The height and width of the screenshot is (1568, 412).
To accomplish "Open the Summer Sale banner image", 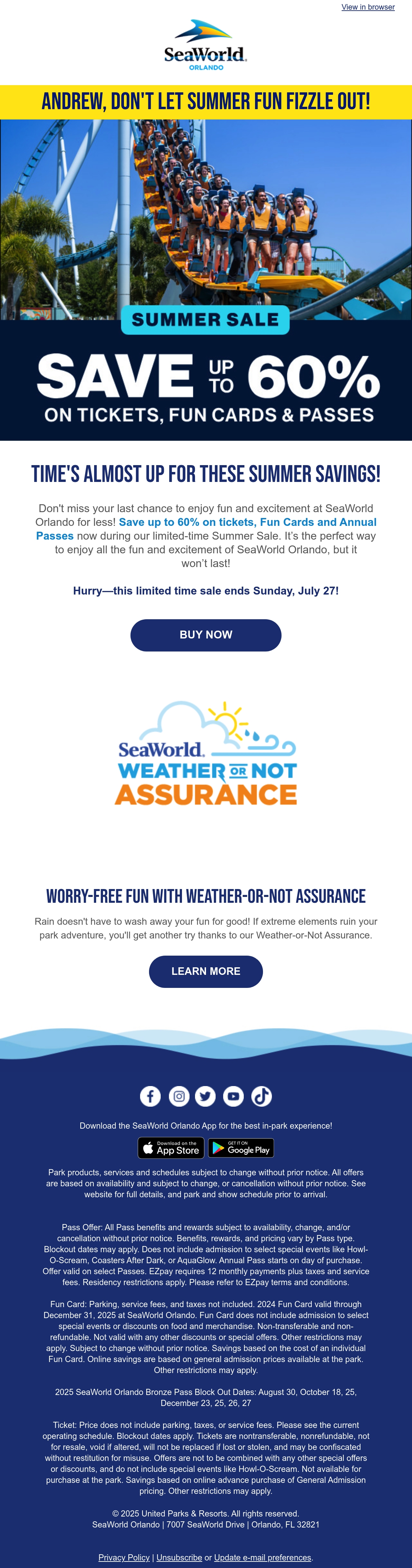I will click(206, 280).
